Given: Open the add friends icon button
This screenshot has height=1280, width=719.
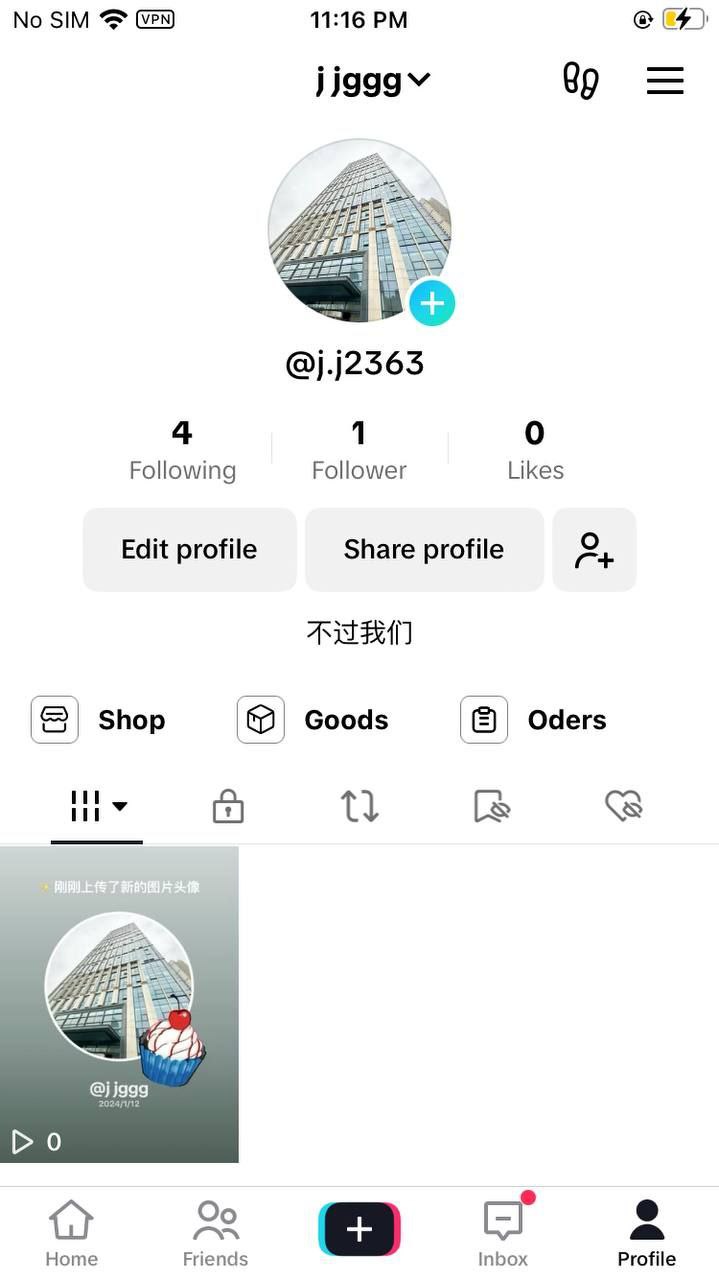Looking at the screenshot, I should tap(594, 549).
